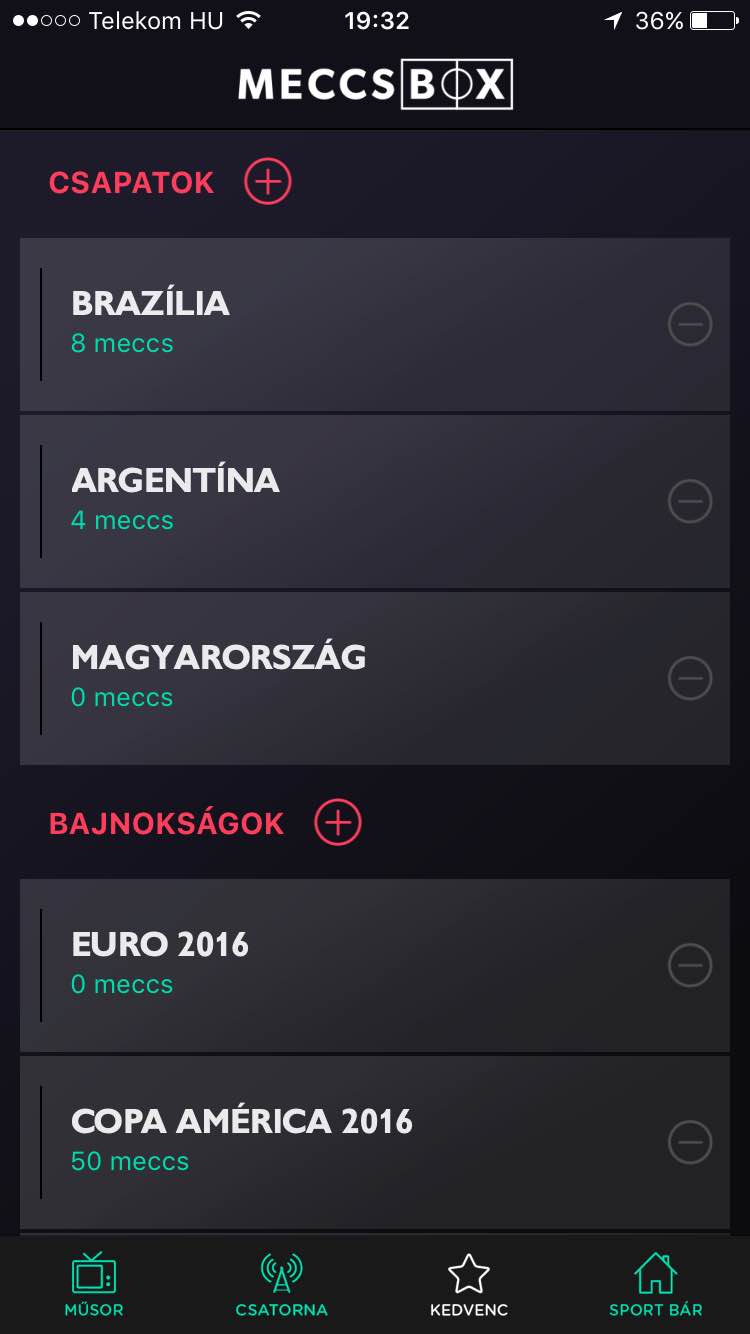
Task: Remove Magyarország with its minus icon
Action: (690, 678)
